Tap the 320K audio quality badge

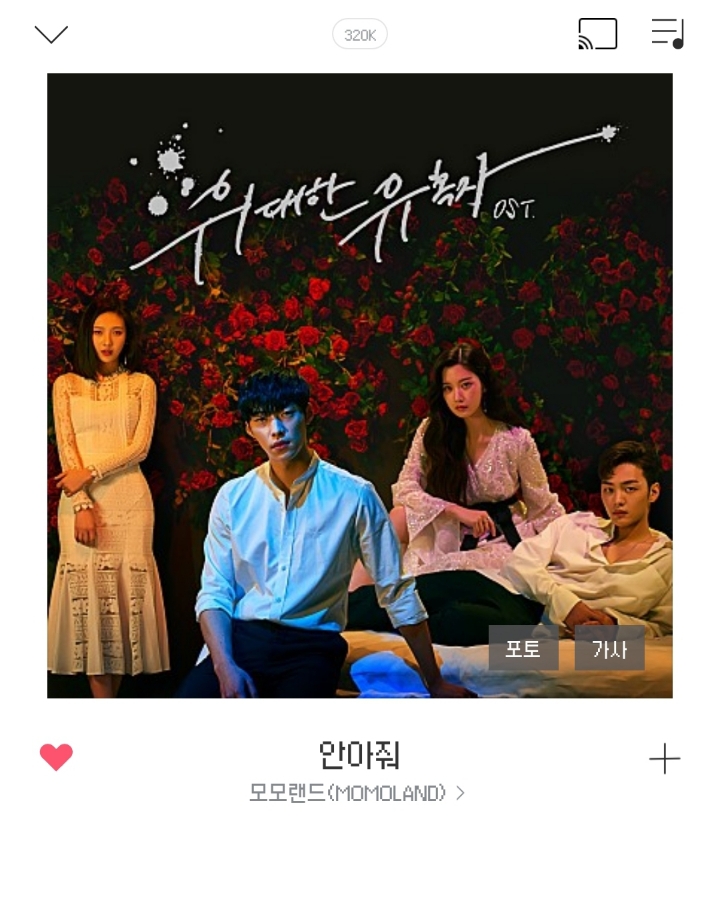359,35
